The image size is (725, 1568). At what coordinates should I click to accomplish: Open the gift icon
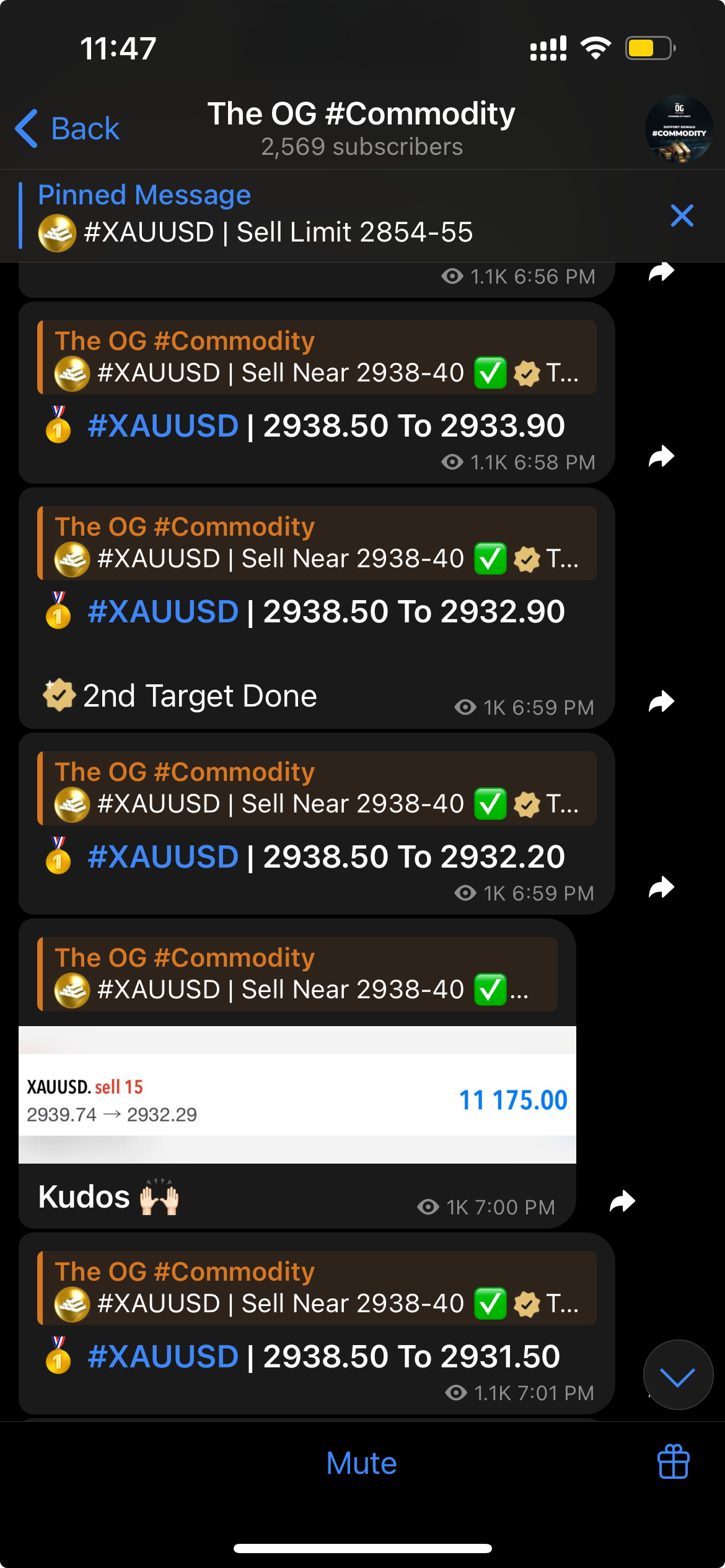(673, 1462)
